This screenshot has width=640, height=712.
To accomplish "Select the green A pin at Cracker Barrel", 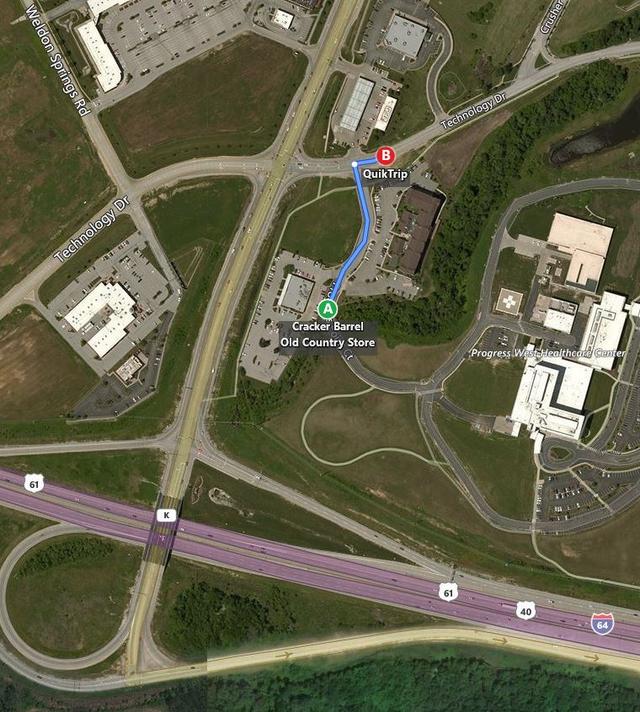I will point(327,309).
